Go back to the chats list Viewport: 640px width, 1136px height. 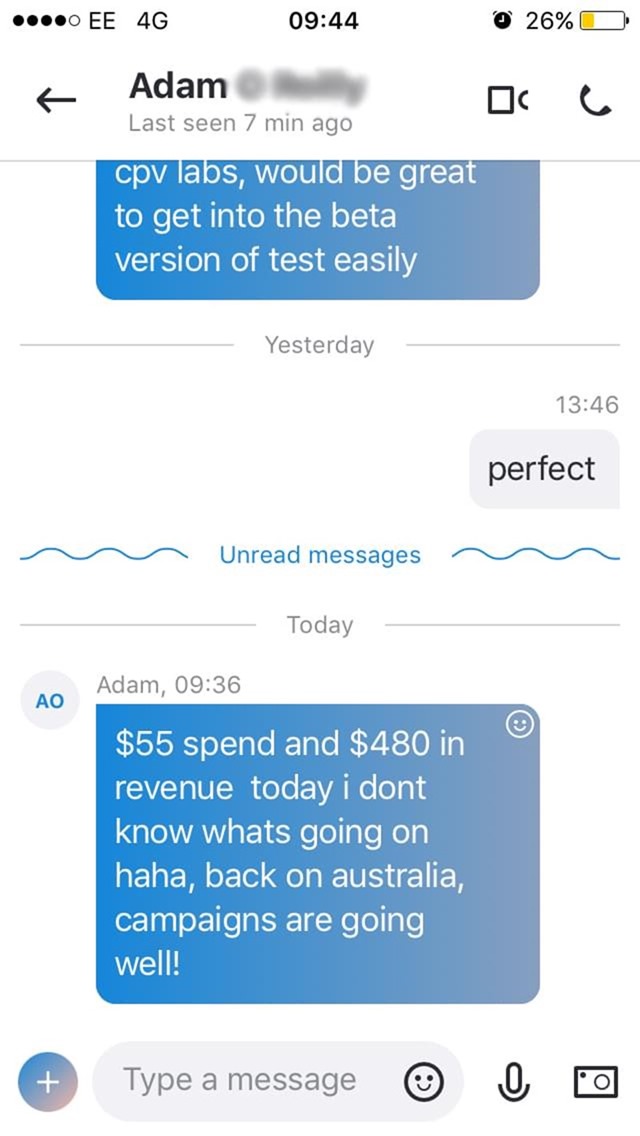tap(56, 99)
